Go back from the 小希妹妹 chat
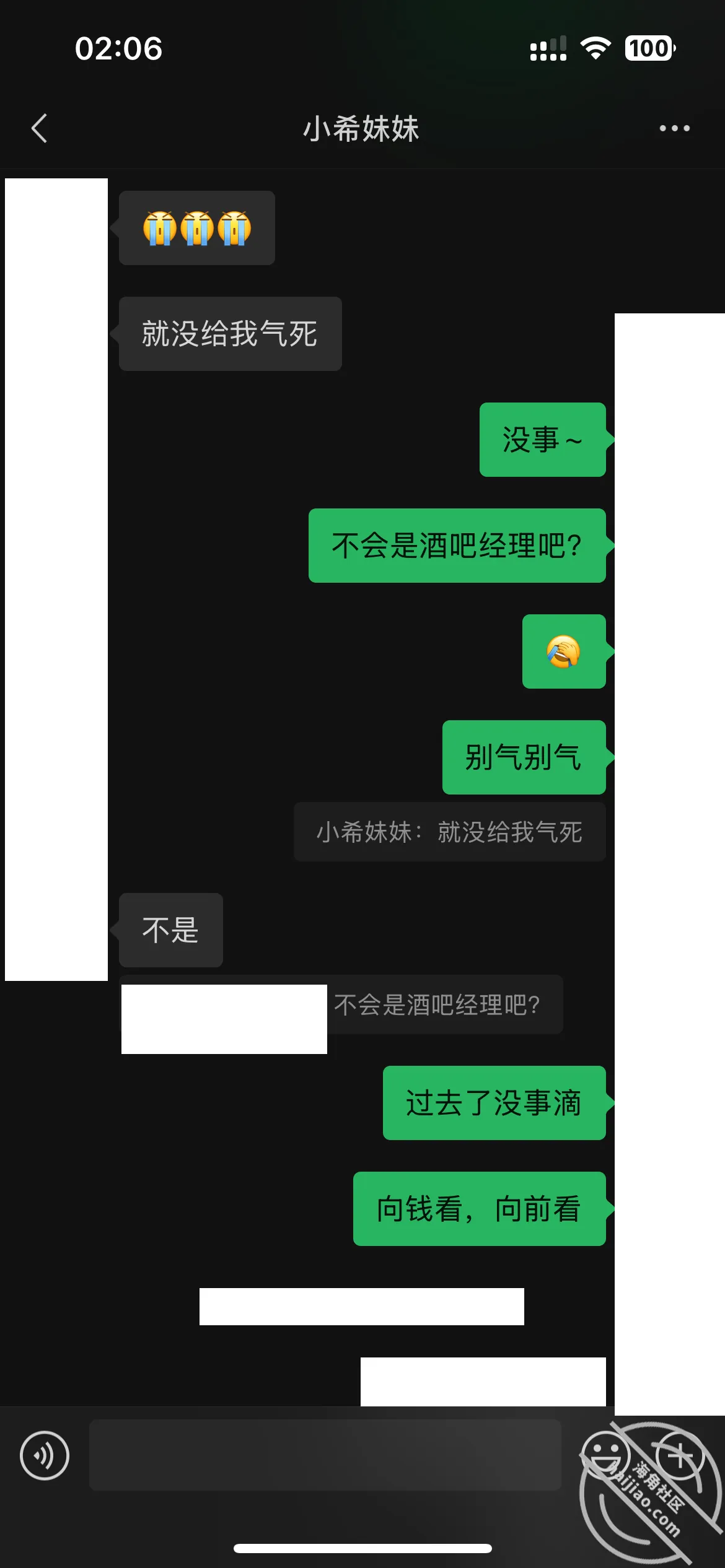The width and height of the screenshot is (725, 1568). [39, 128]
